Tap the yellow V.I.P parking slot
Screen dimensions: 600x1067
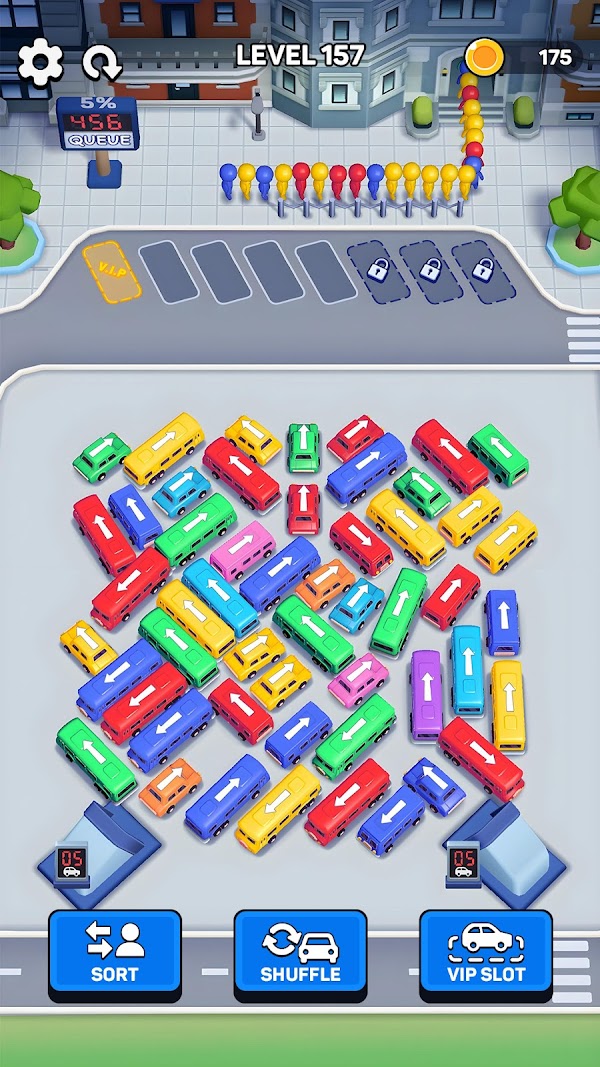(x=110, y=272)
